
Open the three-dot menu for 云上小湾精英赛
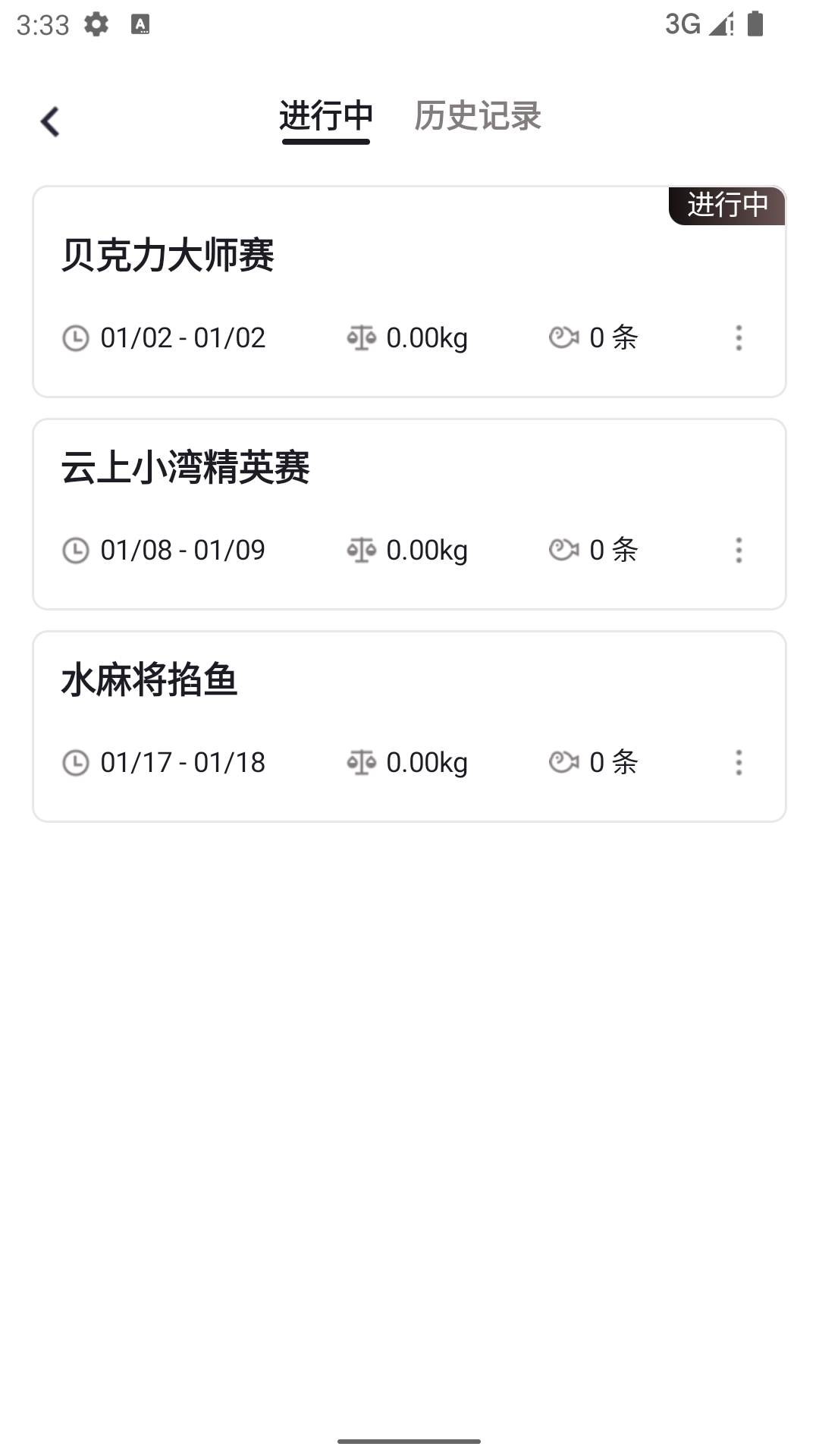click(739, 551)
